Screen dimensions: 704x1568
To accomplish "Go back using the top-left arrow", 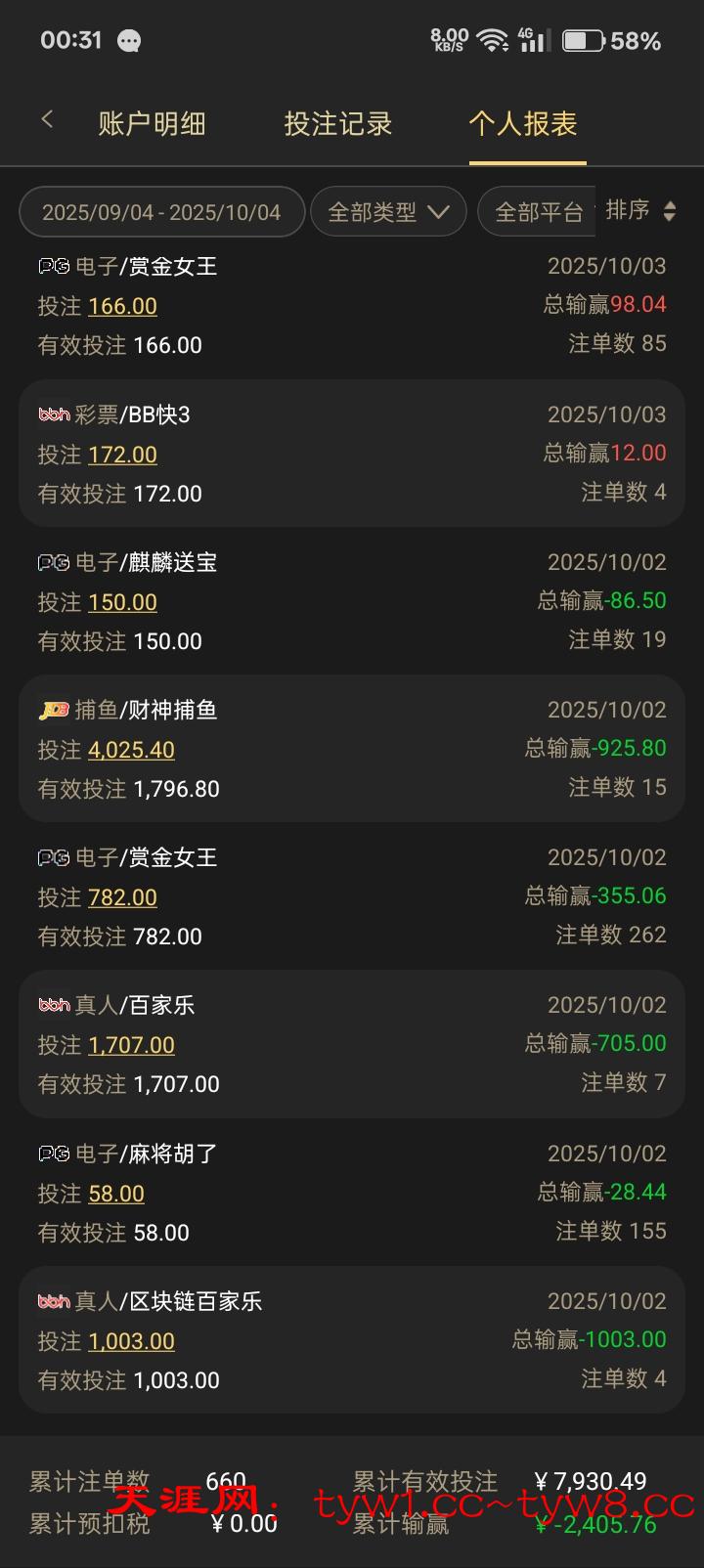I will (x=46, y=120).
